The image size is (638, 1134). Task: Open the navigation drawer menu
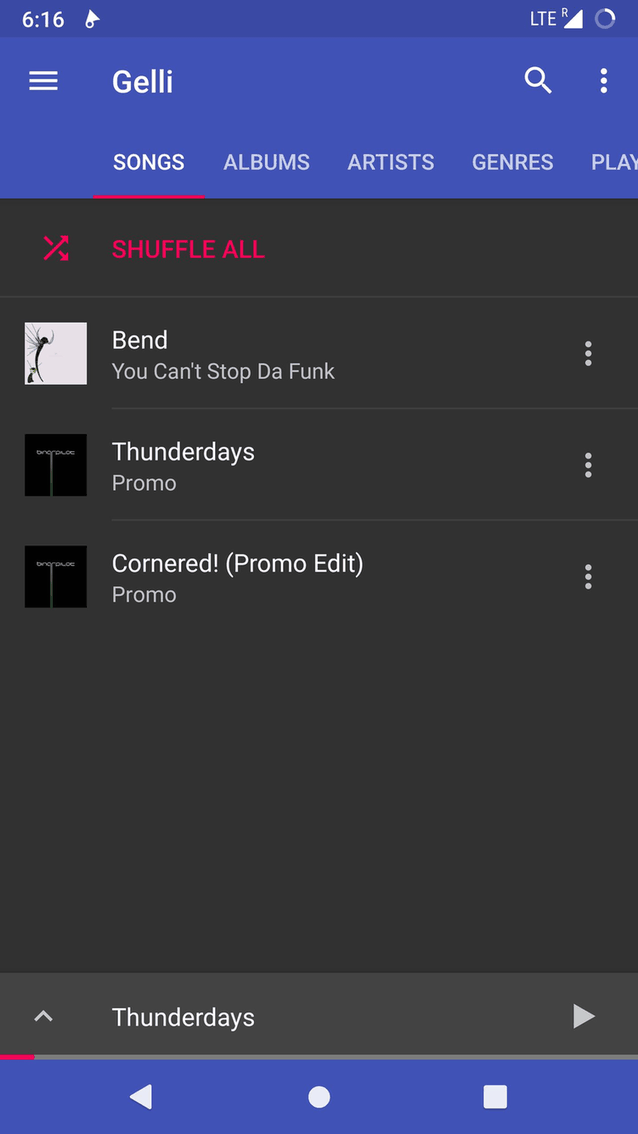43,82
